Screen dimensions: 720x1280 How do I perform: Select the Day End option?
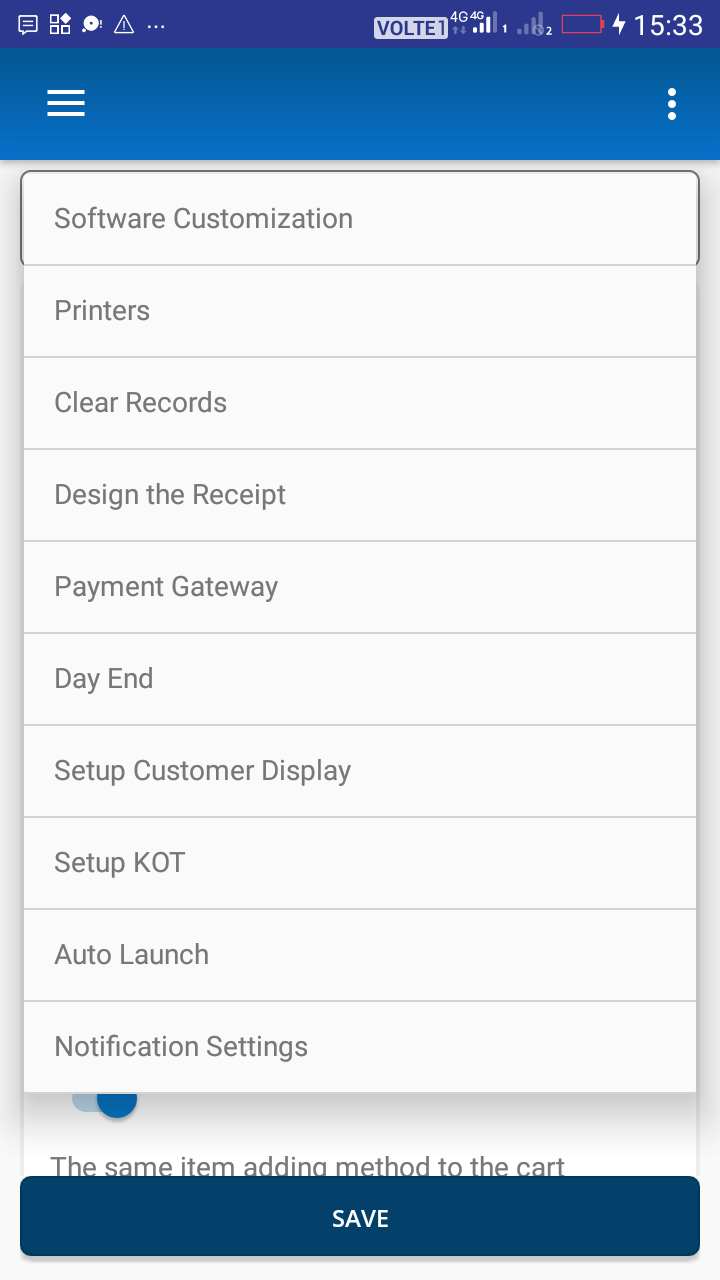[x=360, y=679]
